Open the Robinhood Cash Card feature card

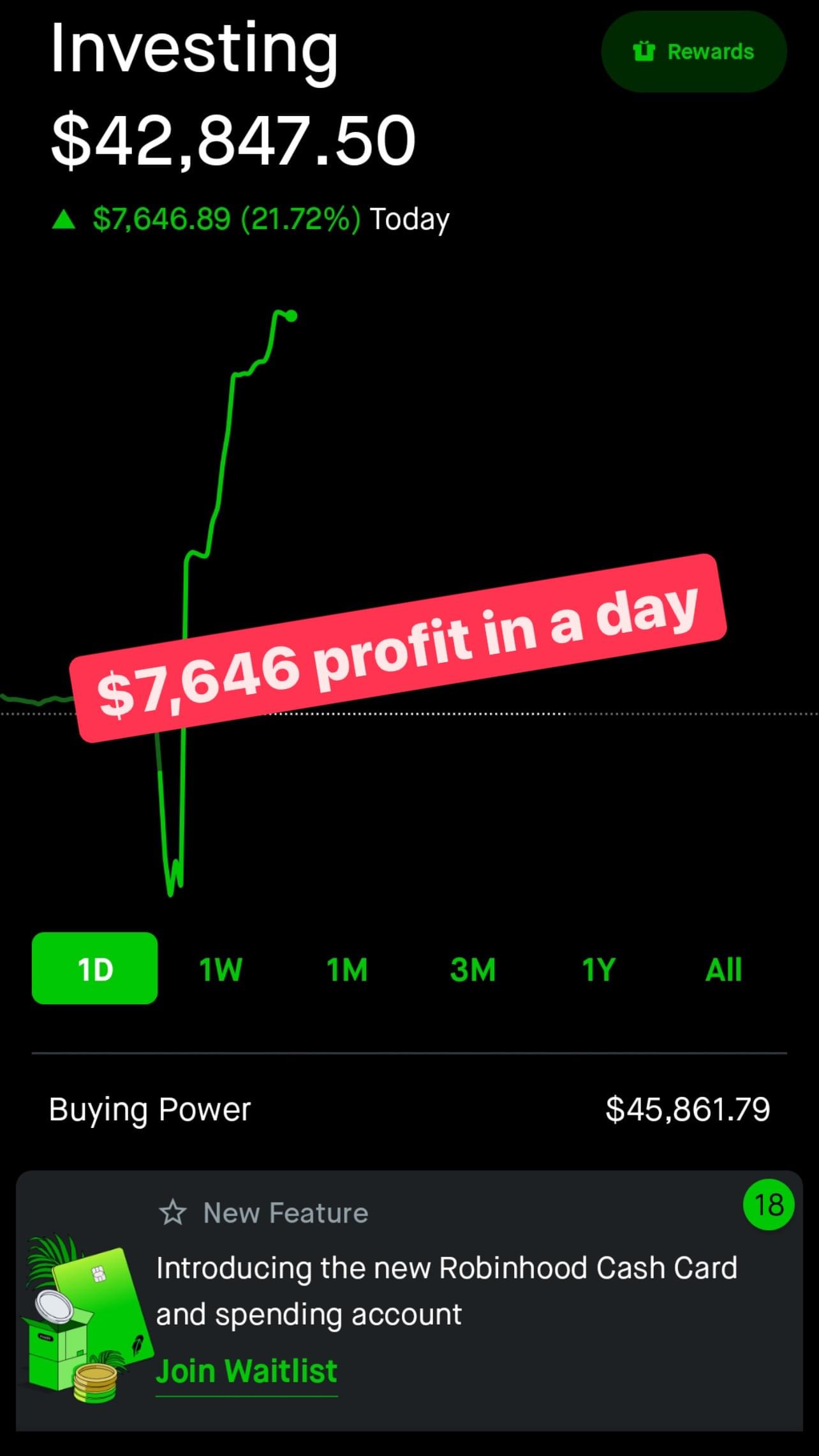446,1289
